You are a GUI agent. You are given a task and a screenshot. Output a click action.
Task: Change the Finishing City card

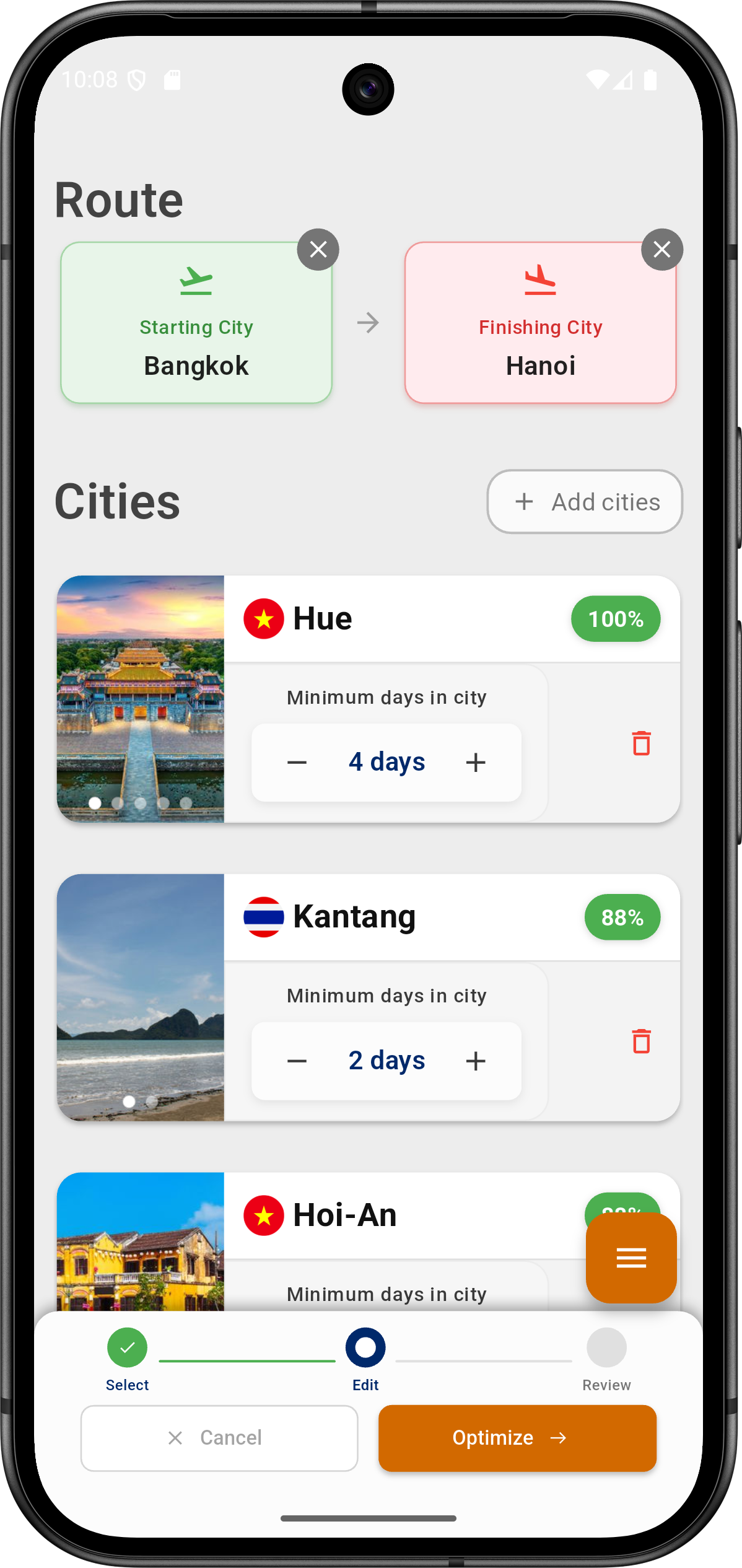pos(540,323)
